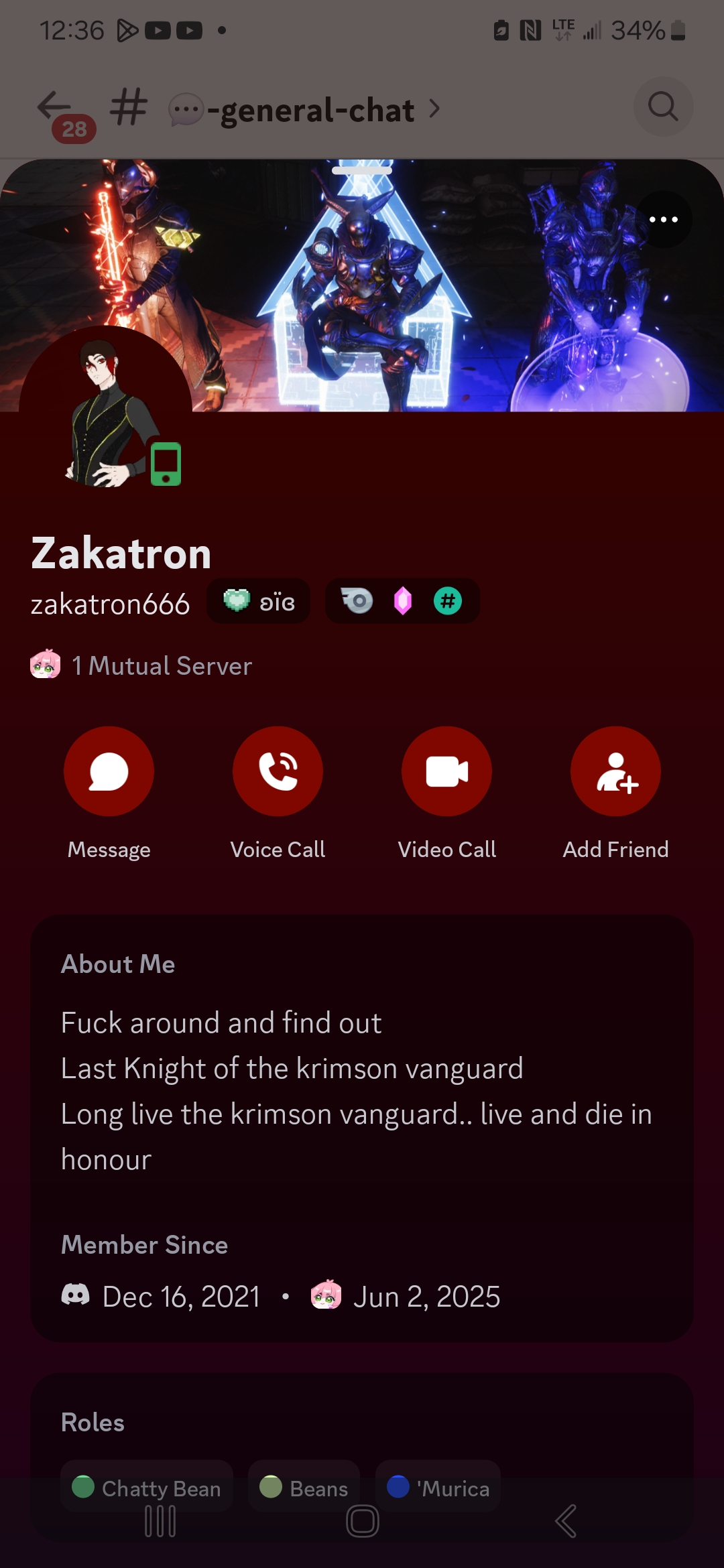
Task: Tap the green hashtag badge
Action: pos(448,601)
